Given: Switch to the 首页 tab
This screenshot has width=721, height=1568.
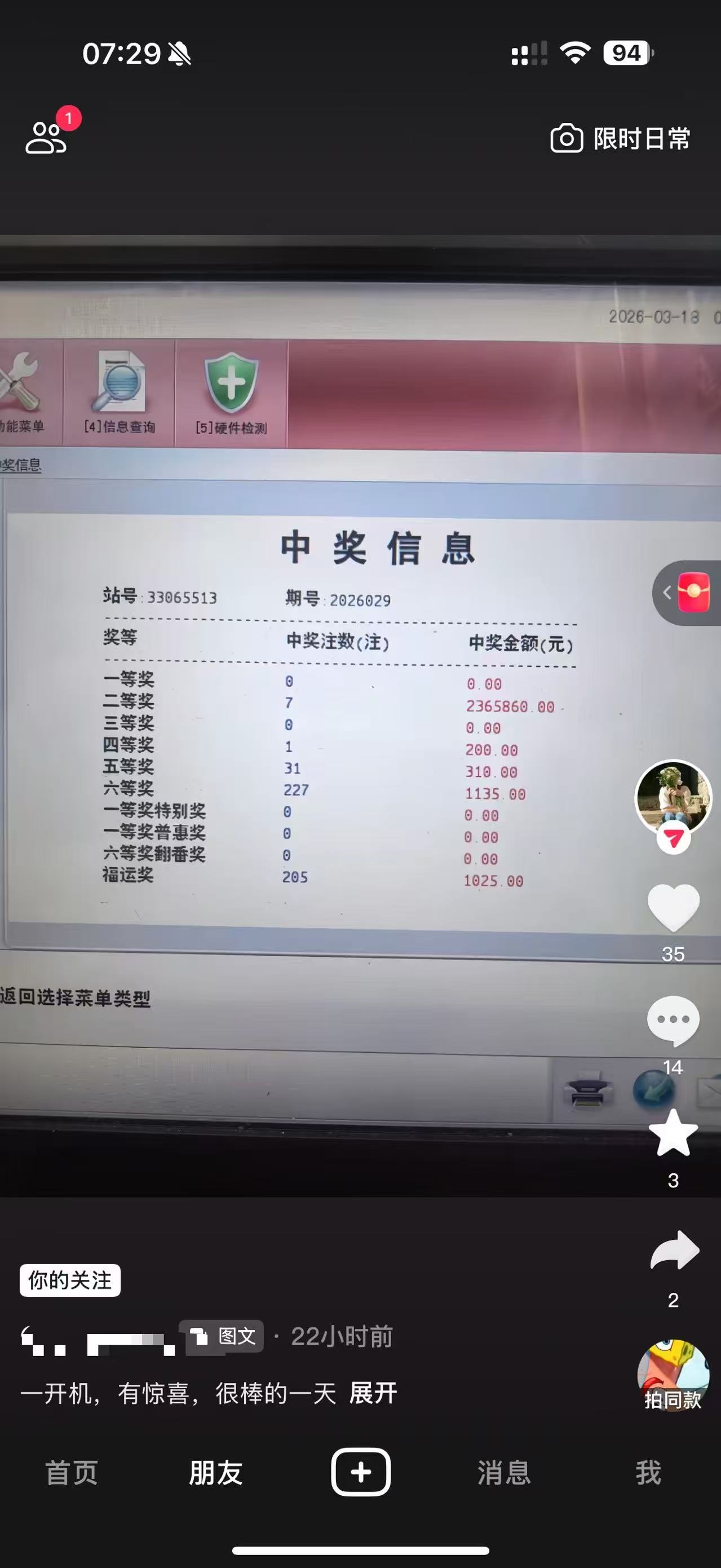Looking at the screenshot, I should [72, 1473].
